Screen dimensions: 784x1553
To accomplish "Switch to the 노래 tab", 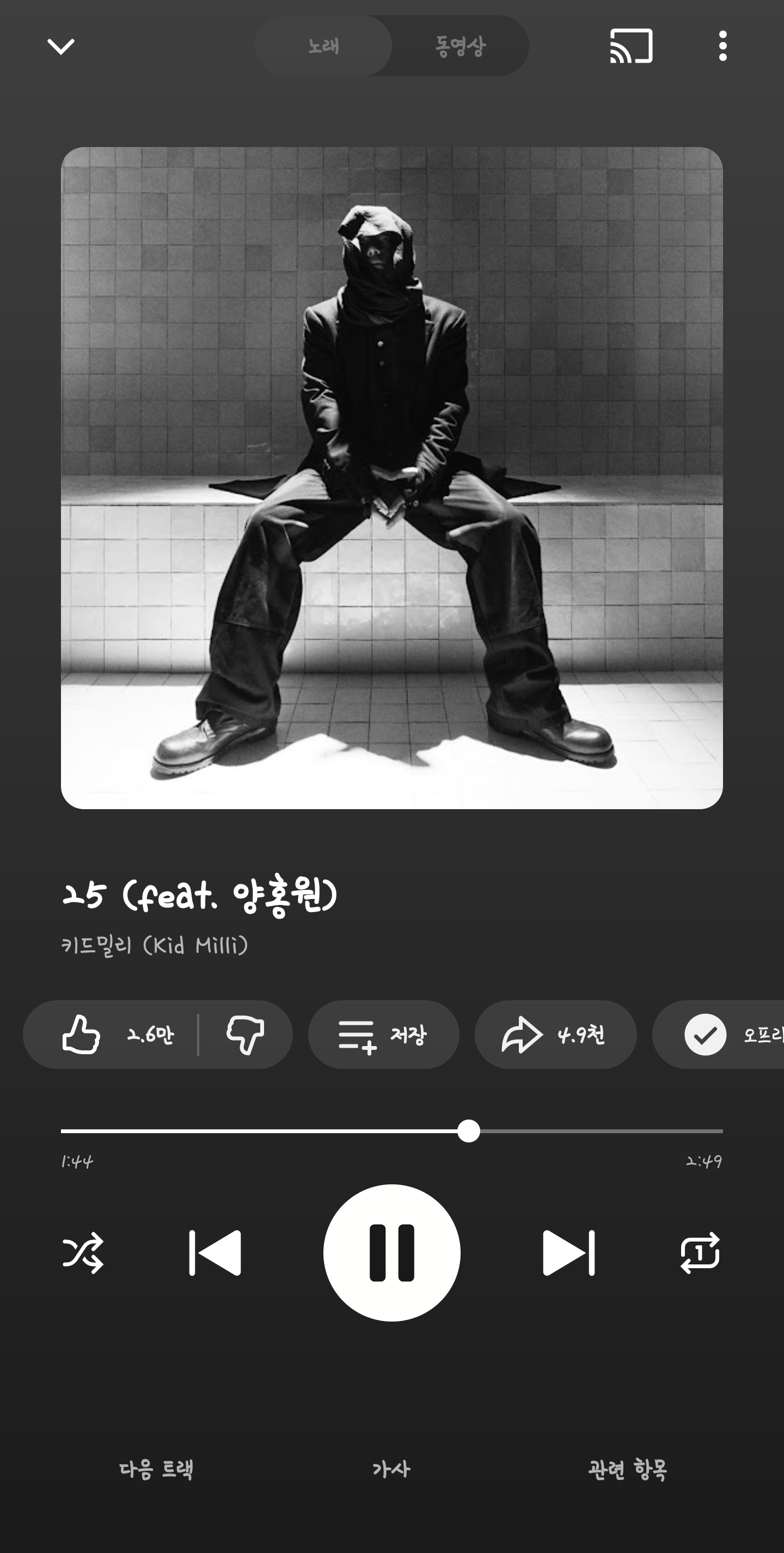I will point(323,46).
